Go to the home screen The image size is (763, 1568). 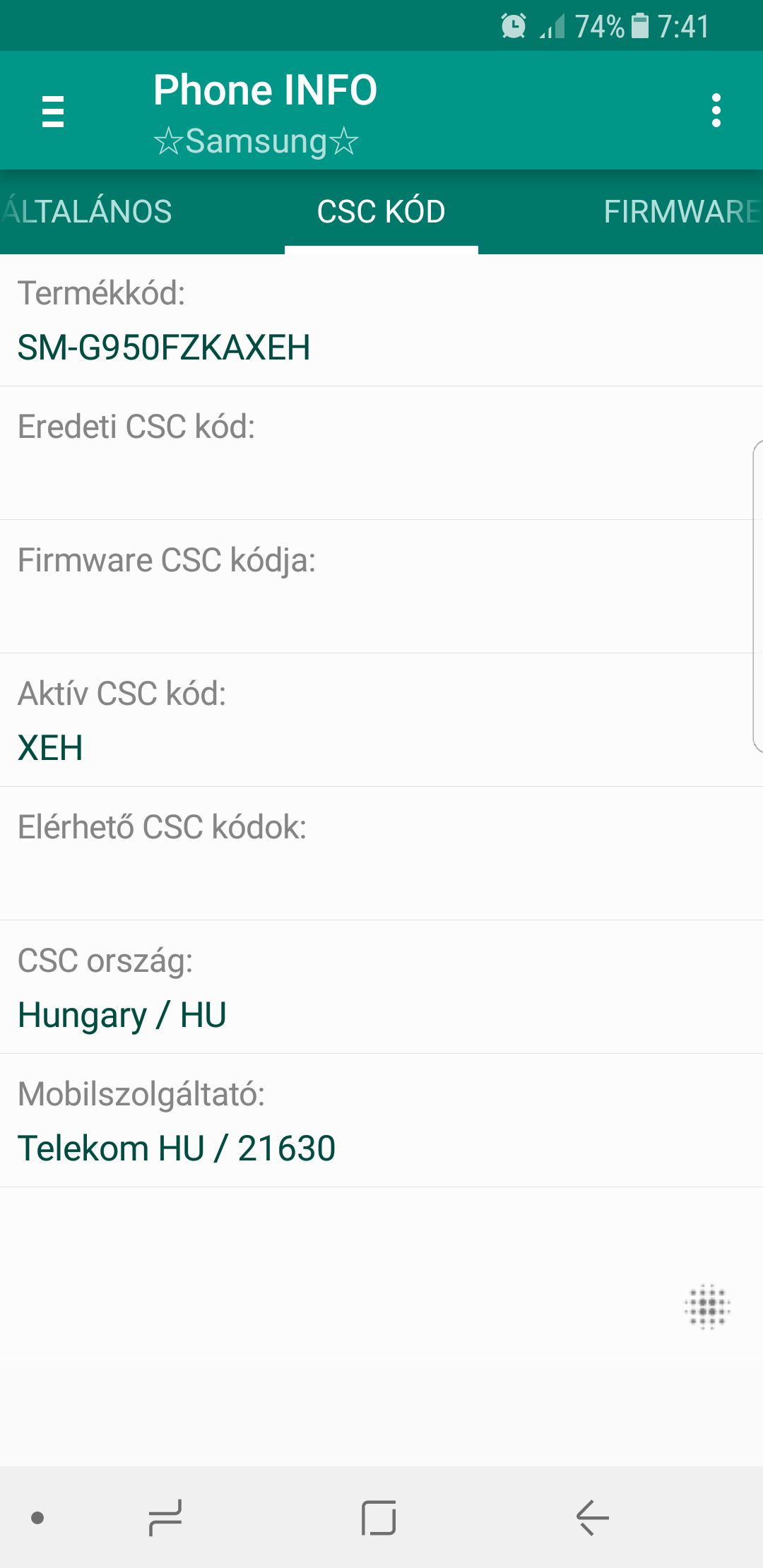coord(379,1517)
